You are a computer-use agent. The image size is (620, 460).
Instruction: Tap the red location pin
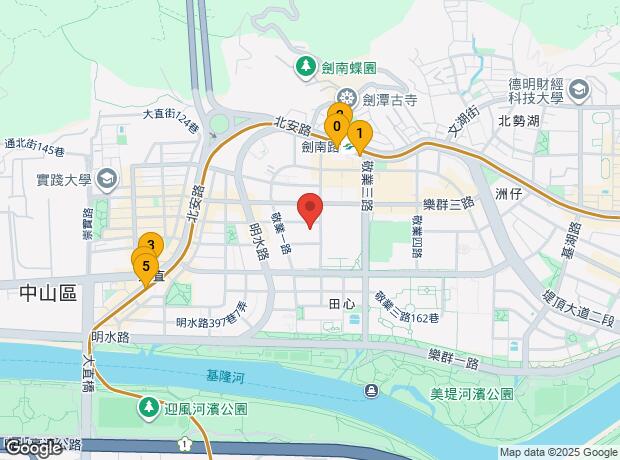click(311, 208)
